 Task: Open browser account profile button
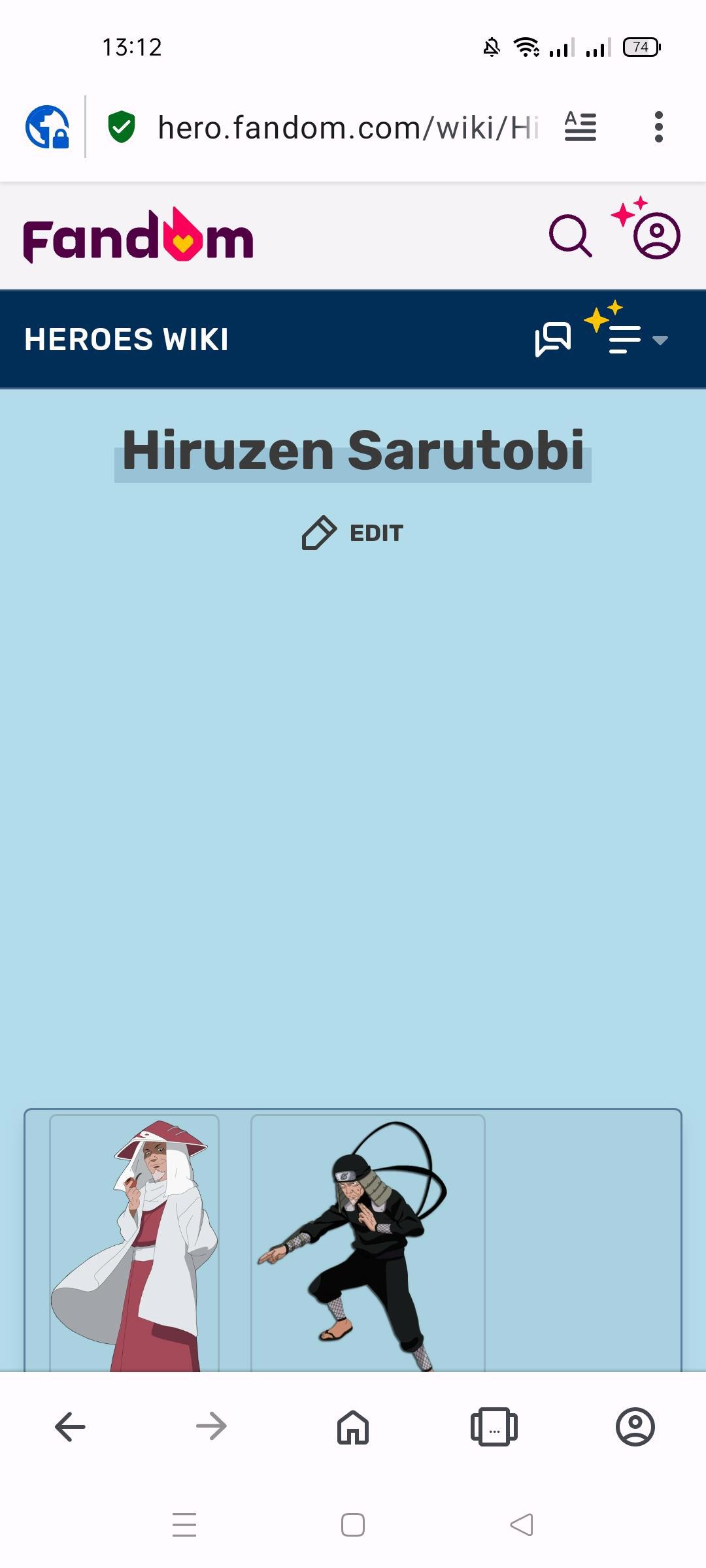635,1426
